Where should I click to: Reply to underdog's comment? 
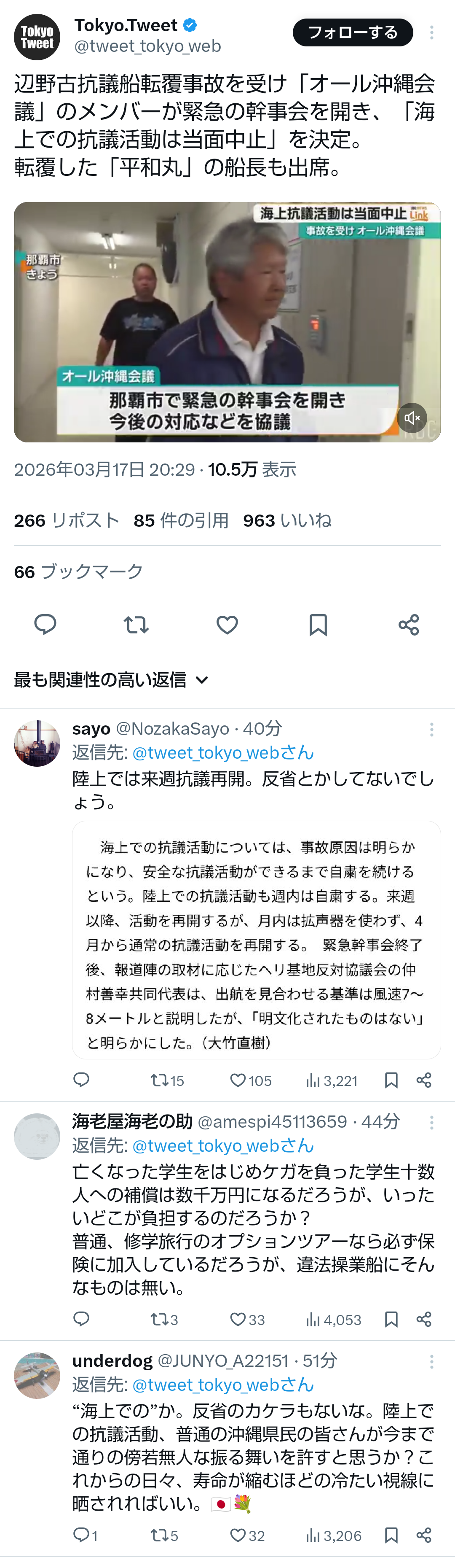[x=81, y=1535]
